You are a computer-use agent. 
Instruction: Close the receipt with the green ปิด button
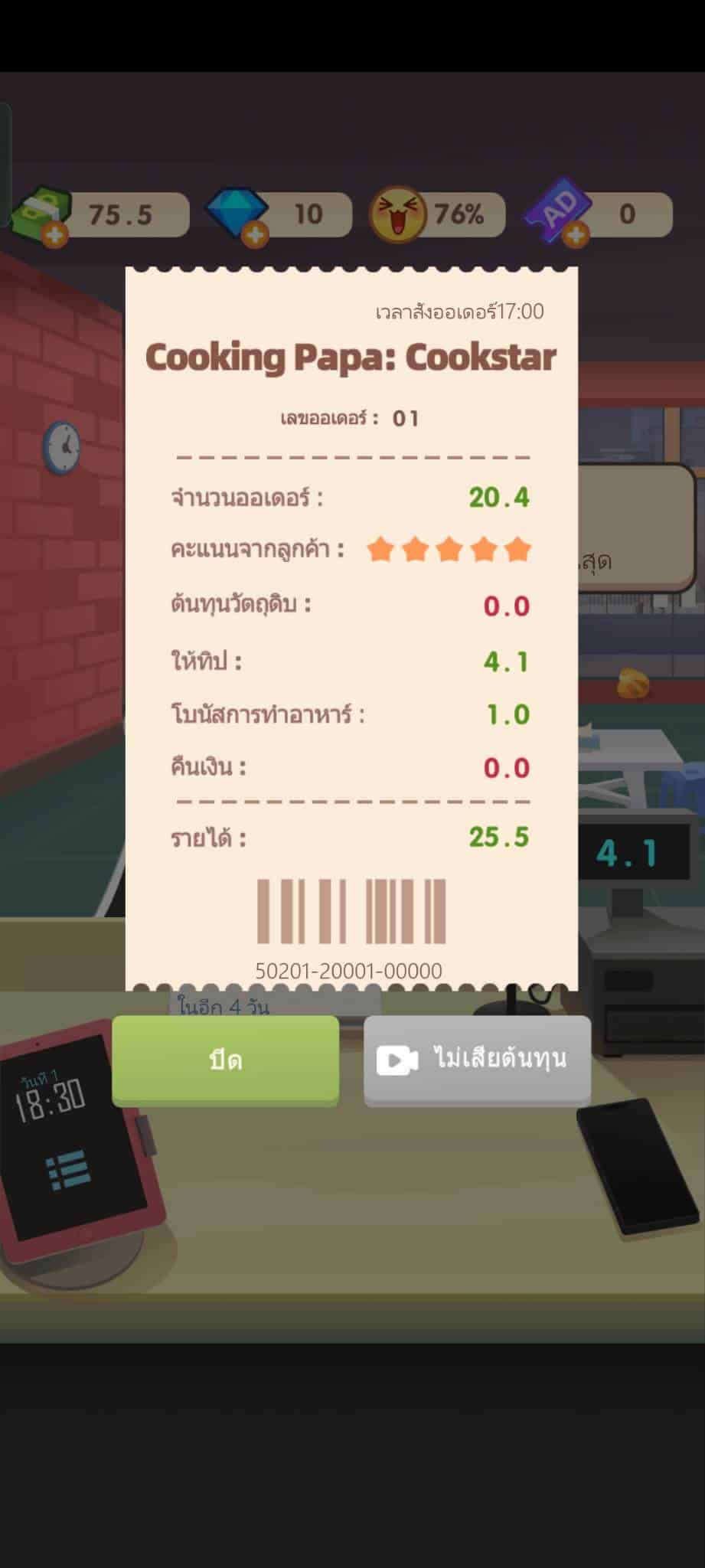pyautogui.click(x=226, y=1060)
